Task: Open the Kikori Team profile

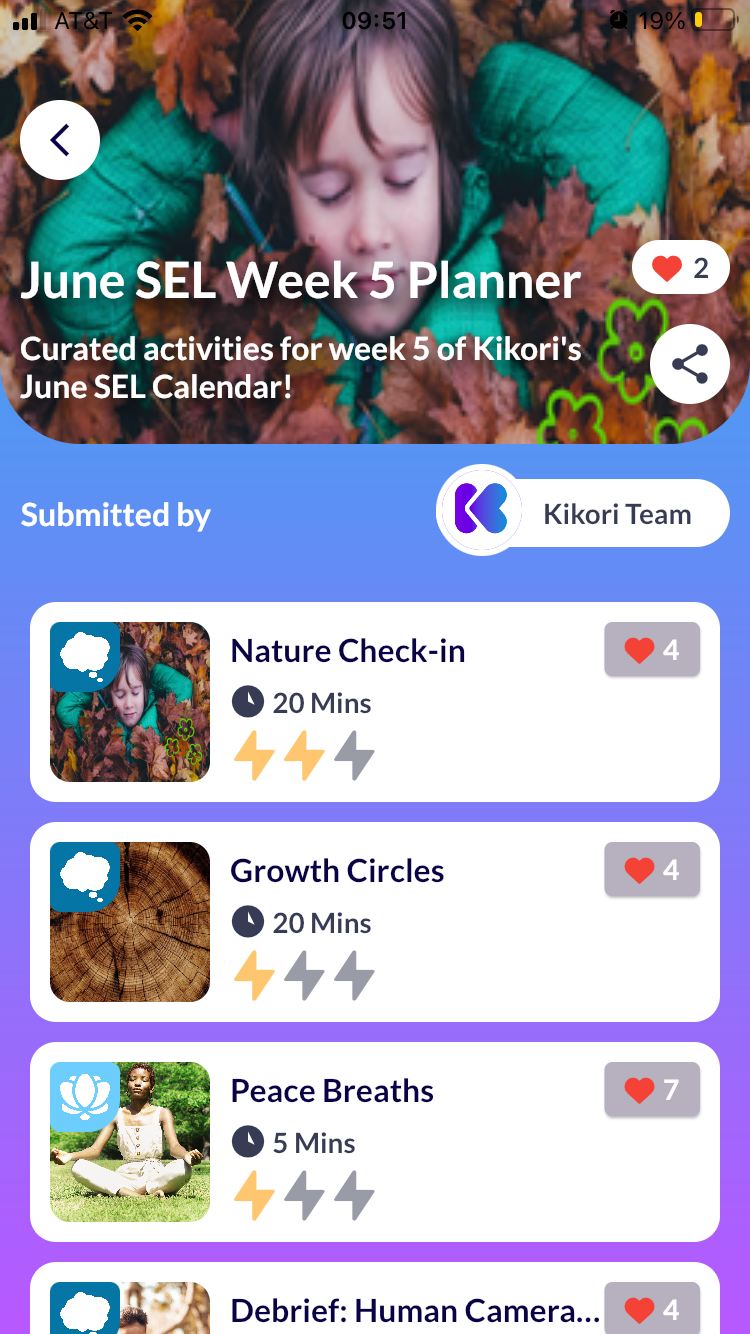Action: [x=583, y=513]
